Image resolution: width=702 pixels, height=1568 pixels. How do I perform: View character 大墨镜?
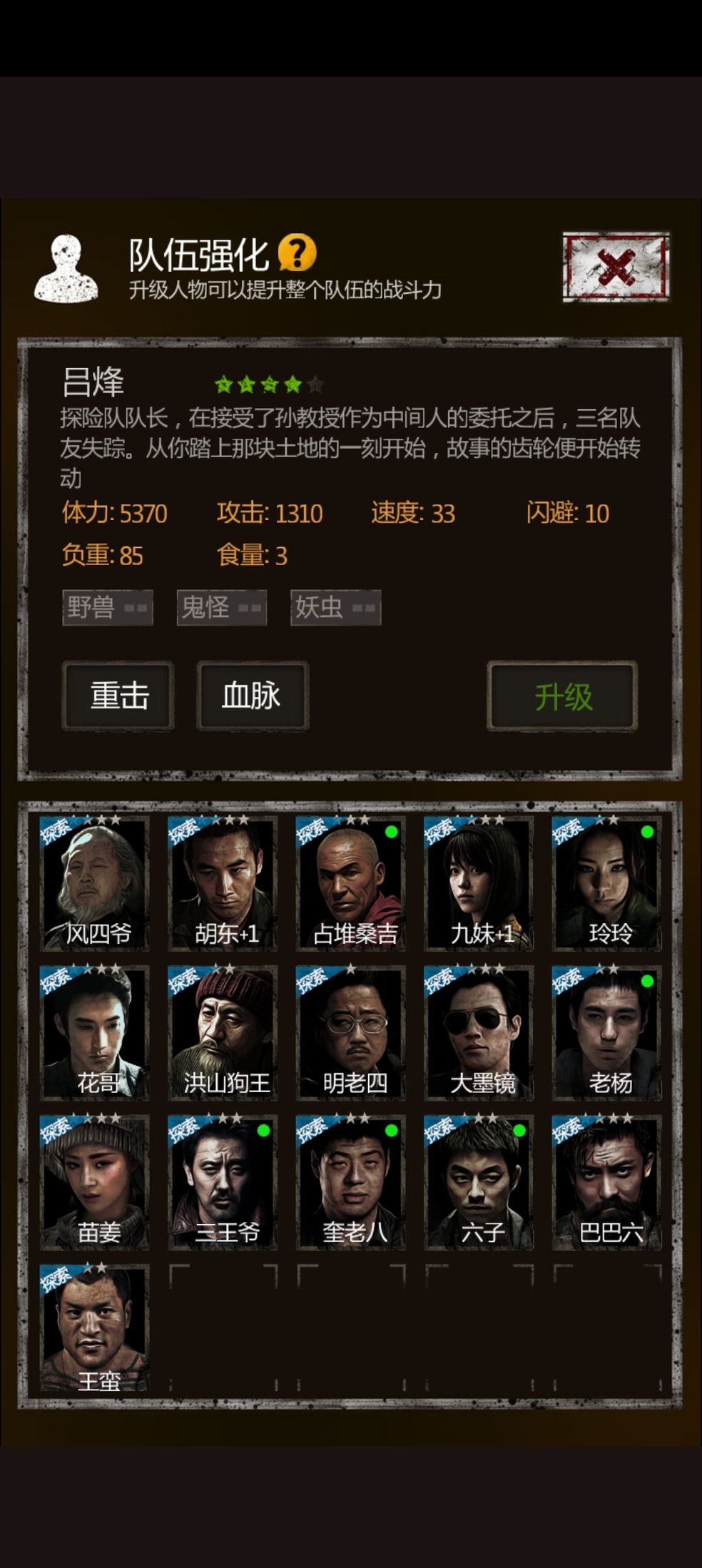[479, 1034]
